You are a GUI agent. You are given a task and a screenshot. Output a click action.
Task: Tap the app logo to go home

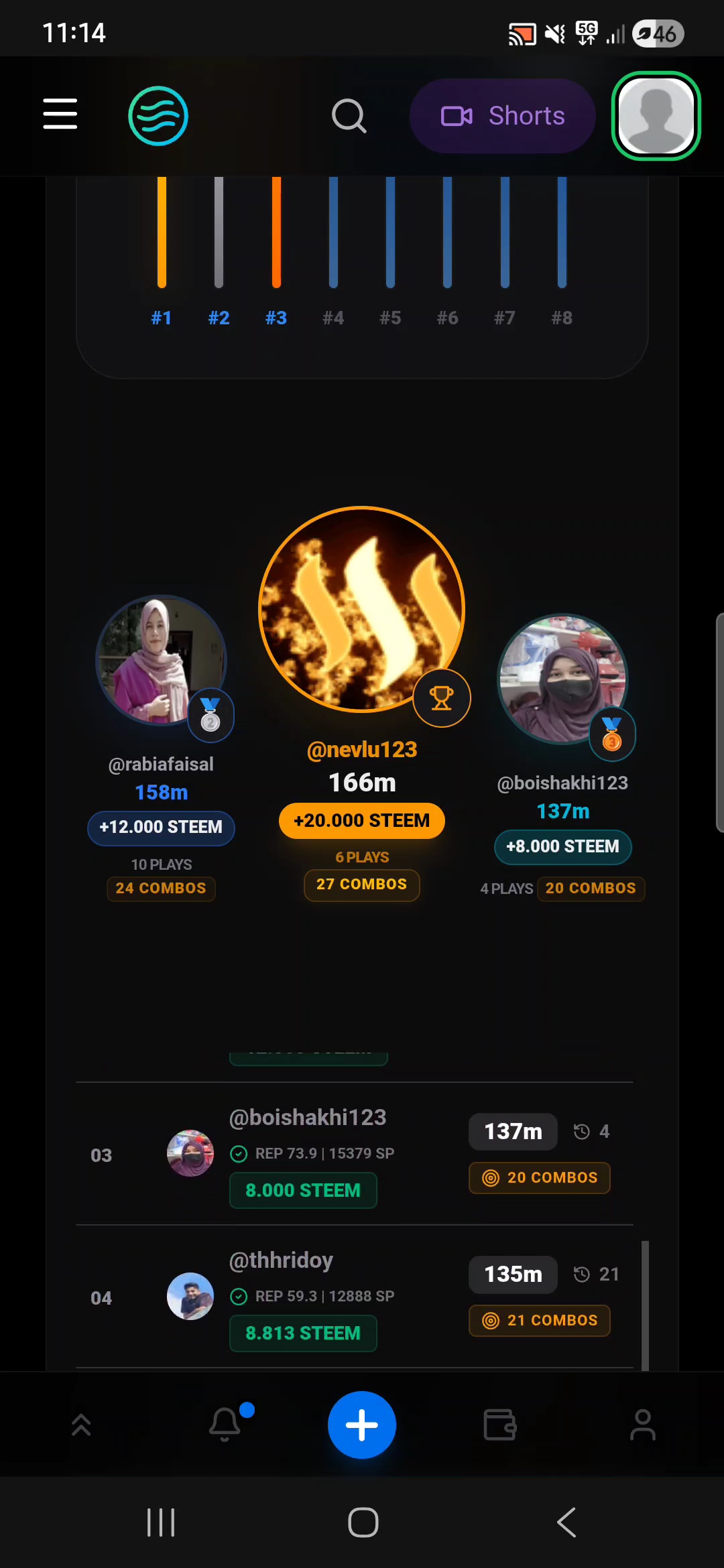pos(158,116)
